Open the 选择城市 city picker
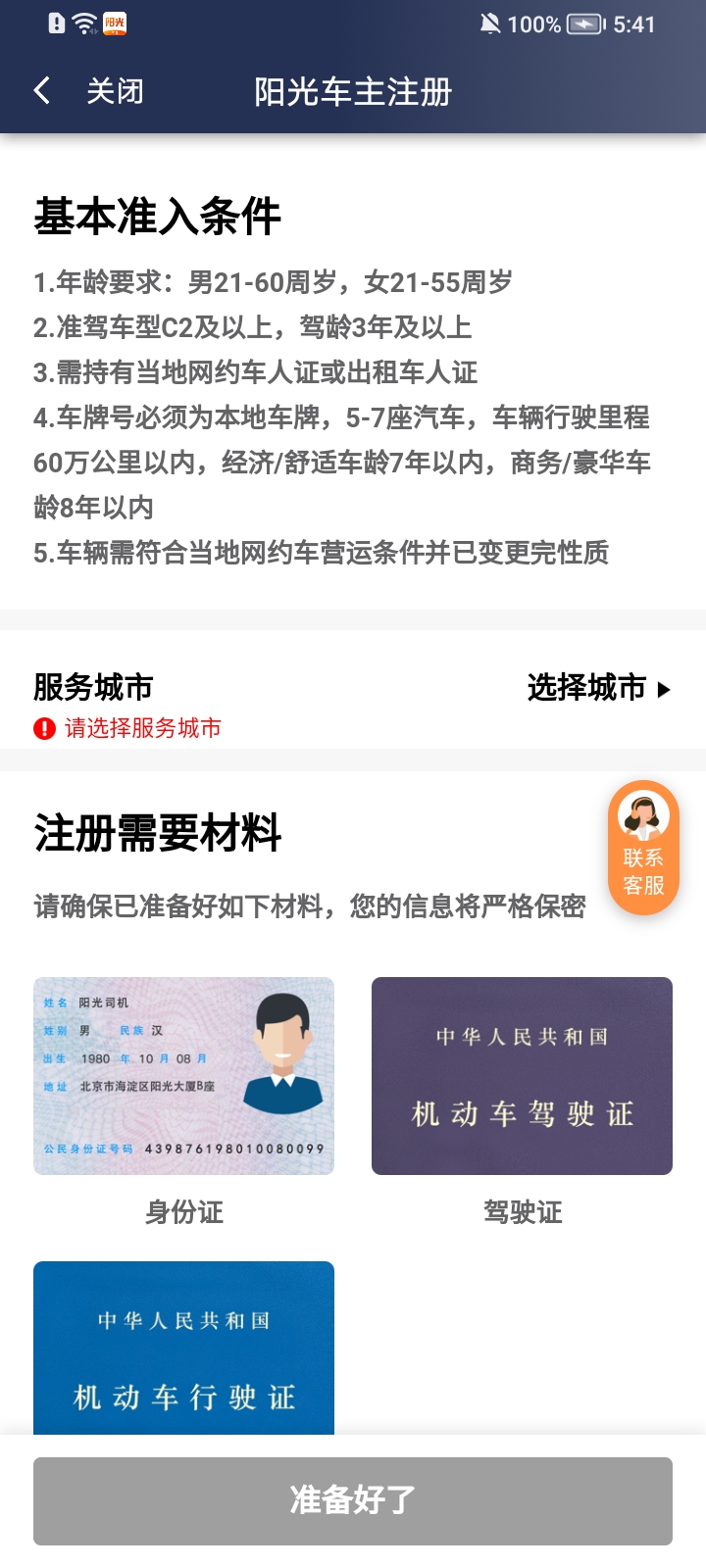This screenshot has width=706, height=1568. point(584,688)
